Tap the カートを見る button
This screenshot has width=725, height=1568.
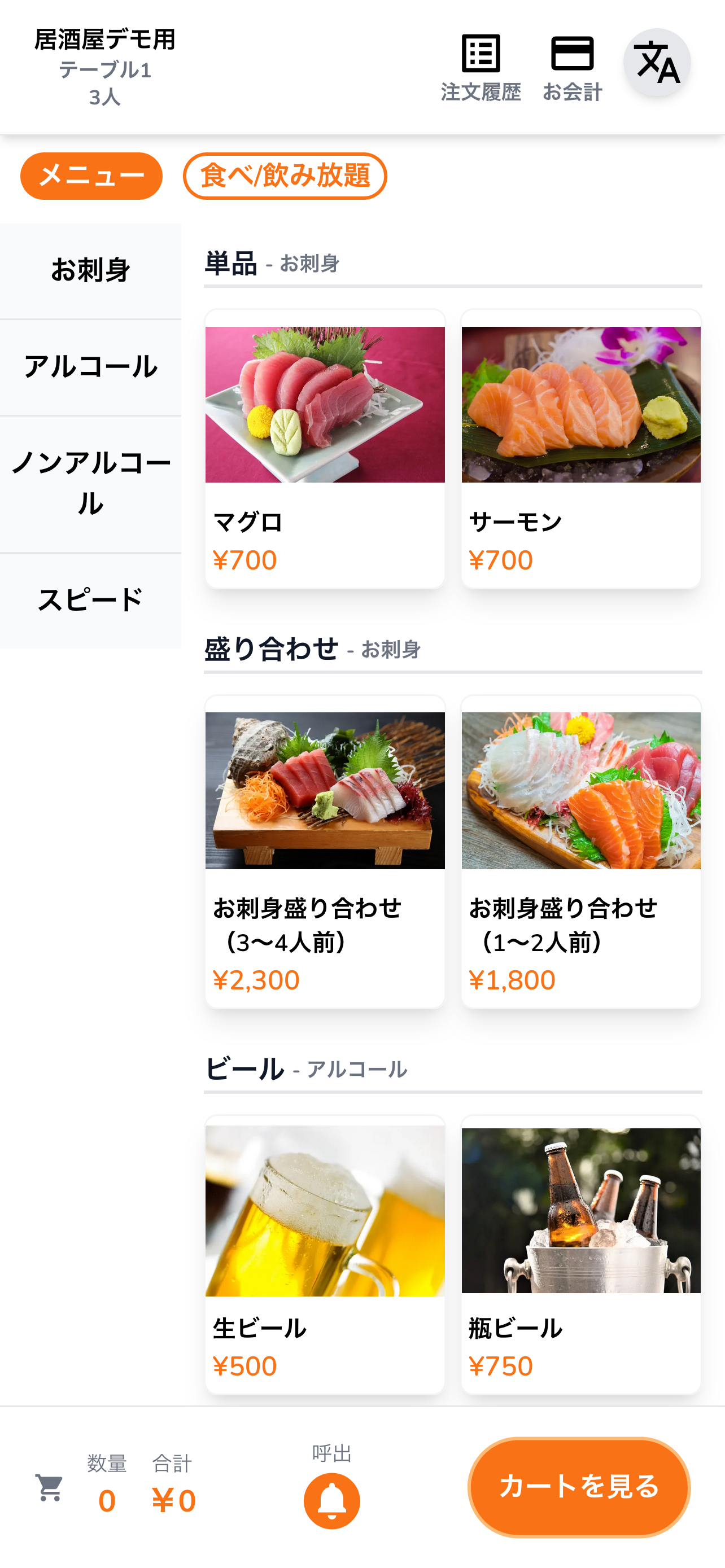pos(578,1486)
